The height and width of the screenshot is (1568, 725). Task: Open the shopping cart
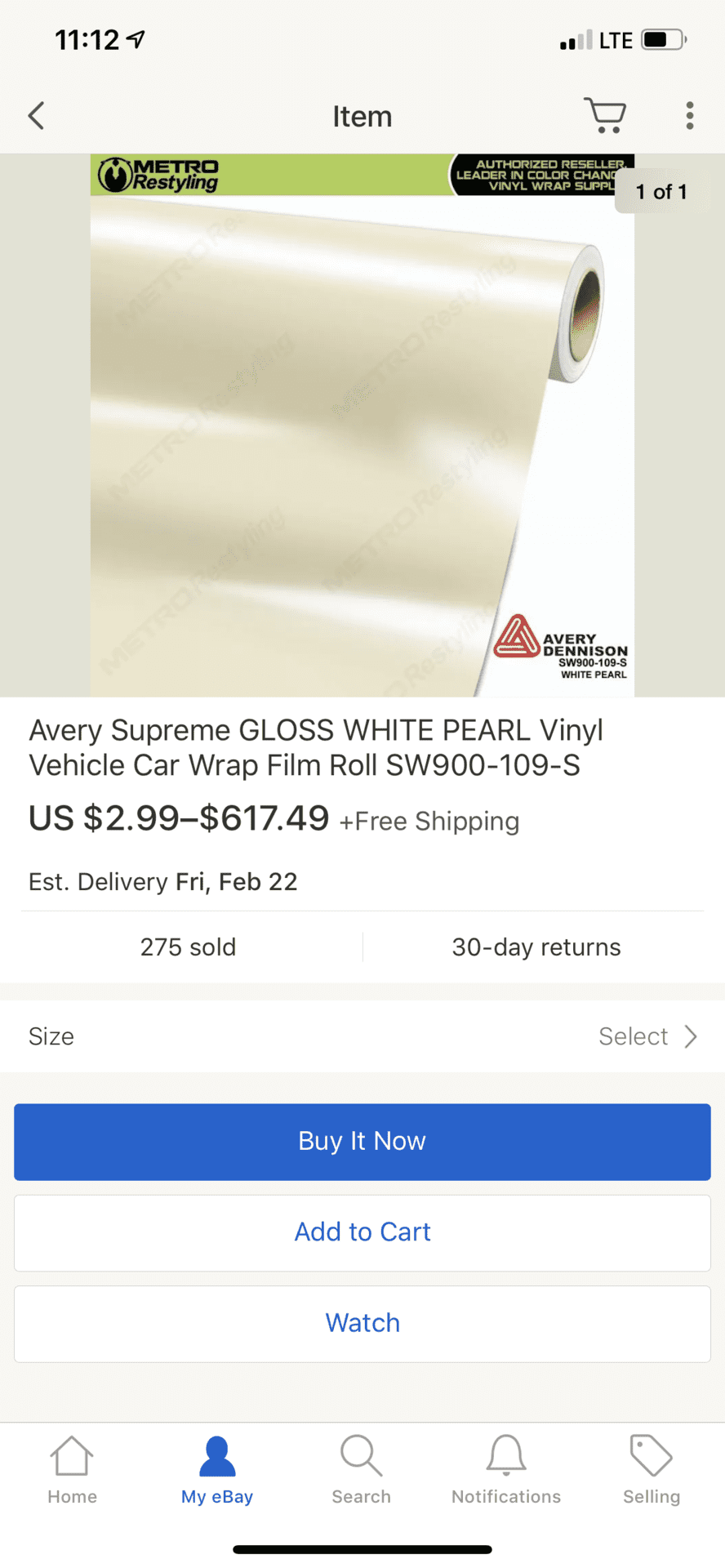[604, 115]
